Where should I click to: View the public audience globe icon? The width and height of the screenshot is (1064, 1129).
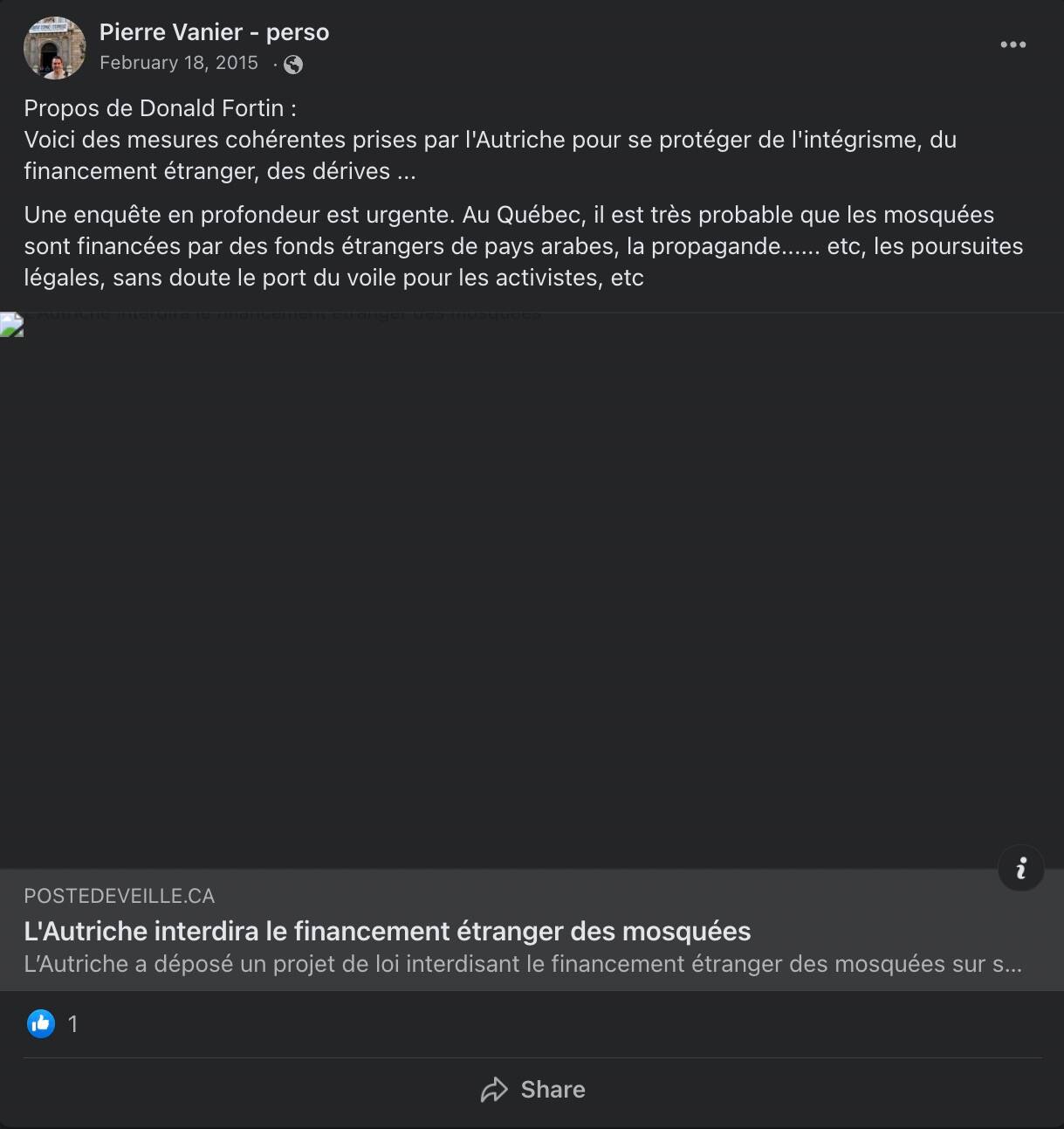(293, 64)
